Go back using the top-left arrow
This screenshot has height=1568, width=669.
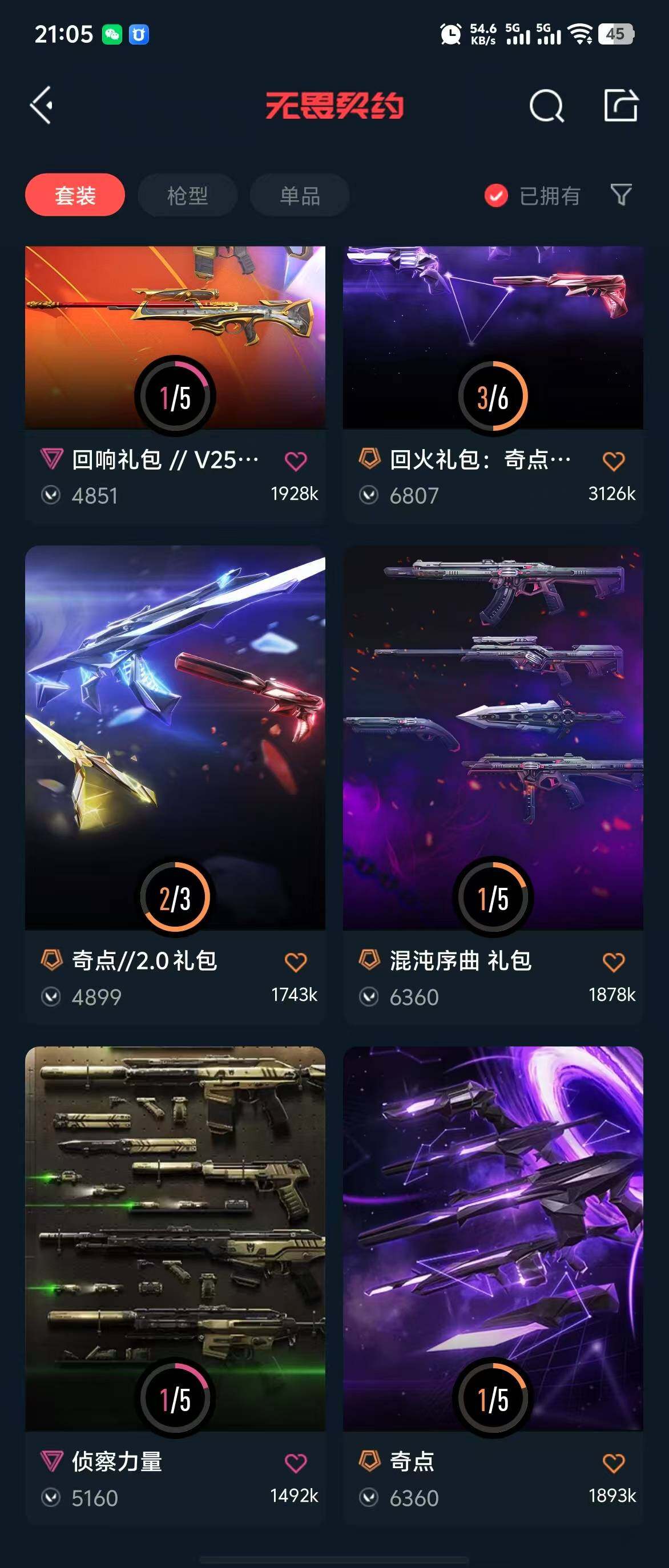point(42,106)
